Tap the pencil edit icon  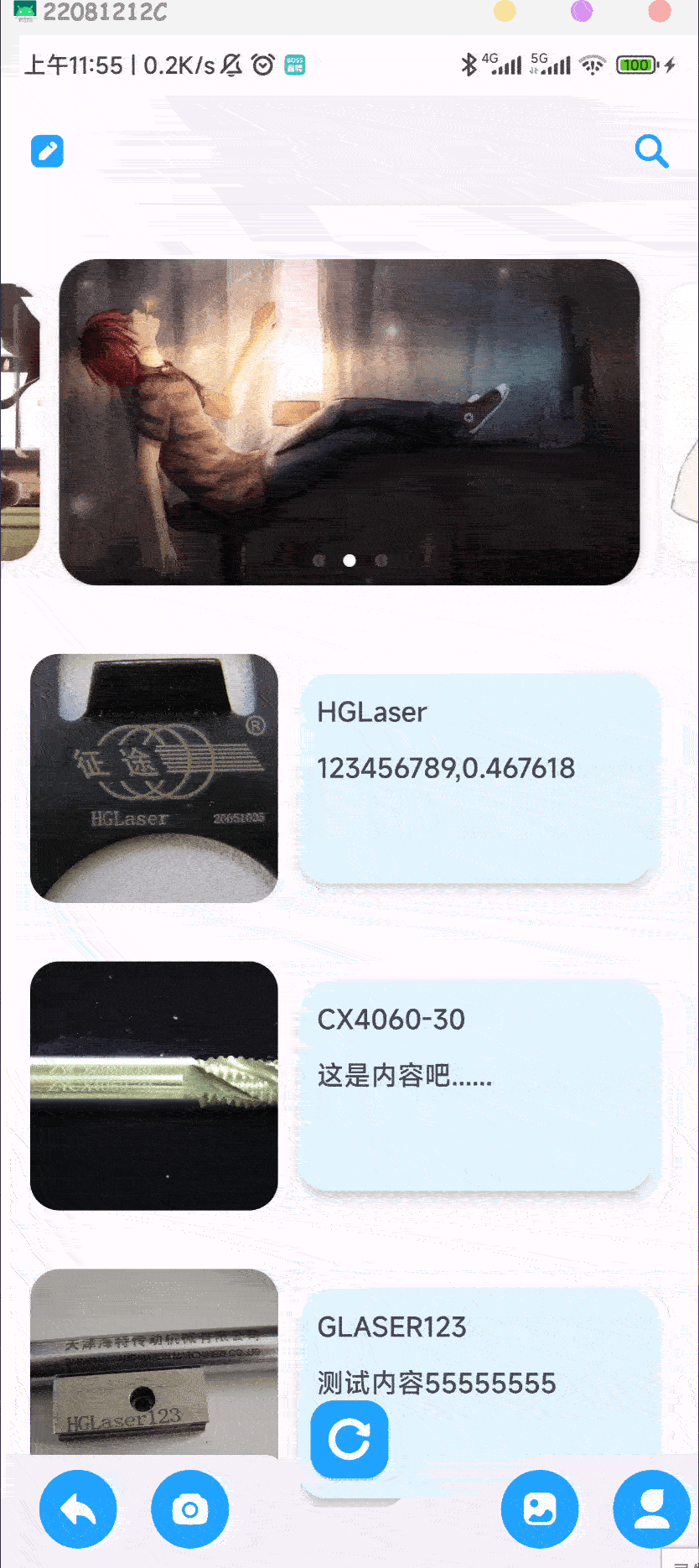(x=47, y=151)
